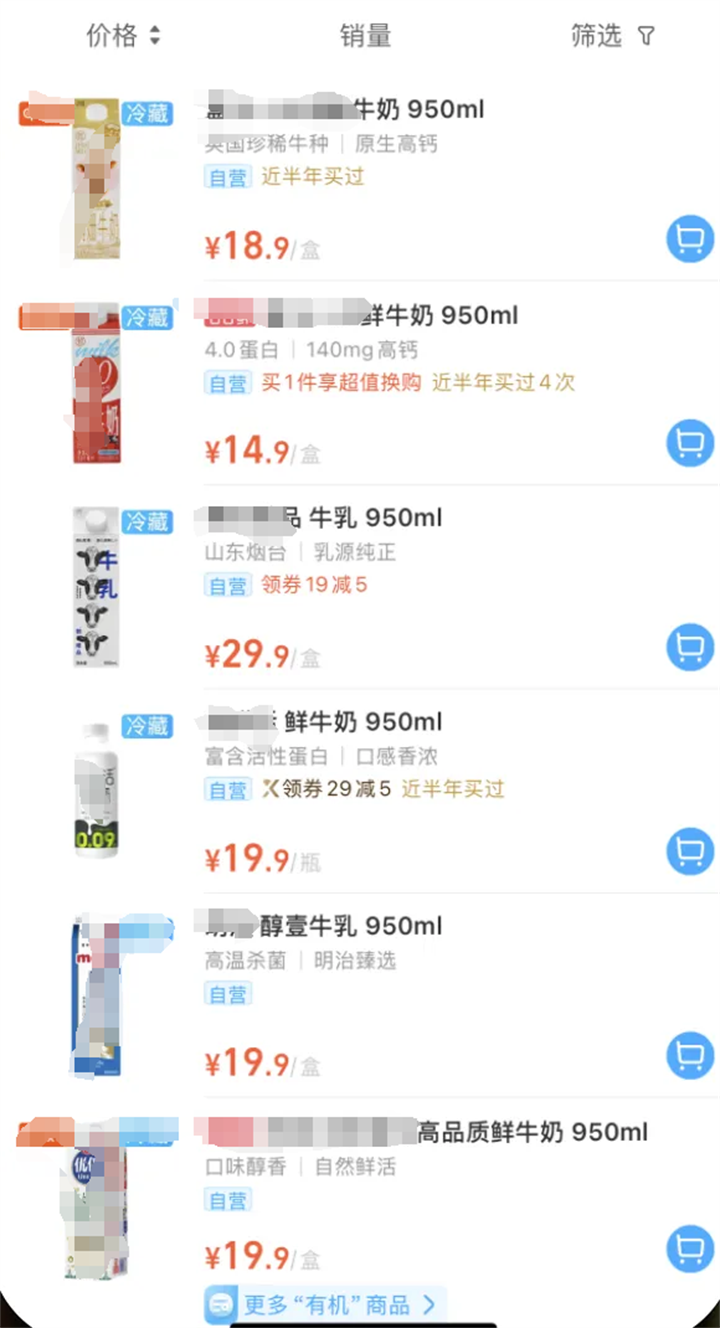Add 醇壹牛乳 950ml to cart
The width and height of the screenshot is (720, 1328).
click(x=690, y=1055)
